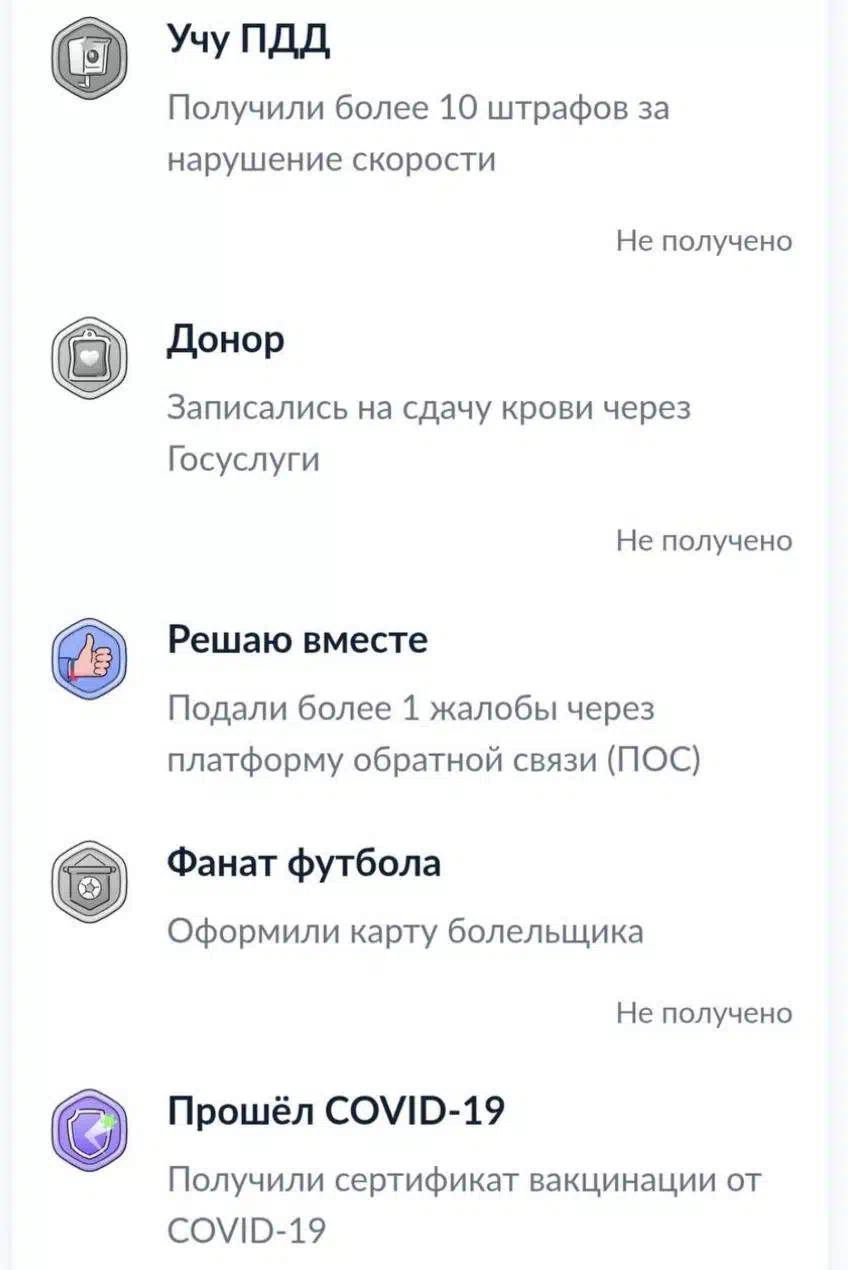Open the Прошёл COVID-19 achievement
Image resolution: width=848 pixels, height=1270 pixels.
(x=335, y=1111)
